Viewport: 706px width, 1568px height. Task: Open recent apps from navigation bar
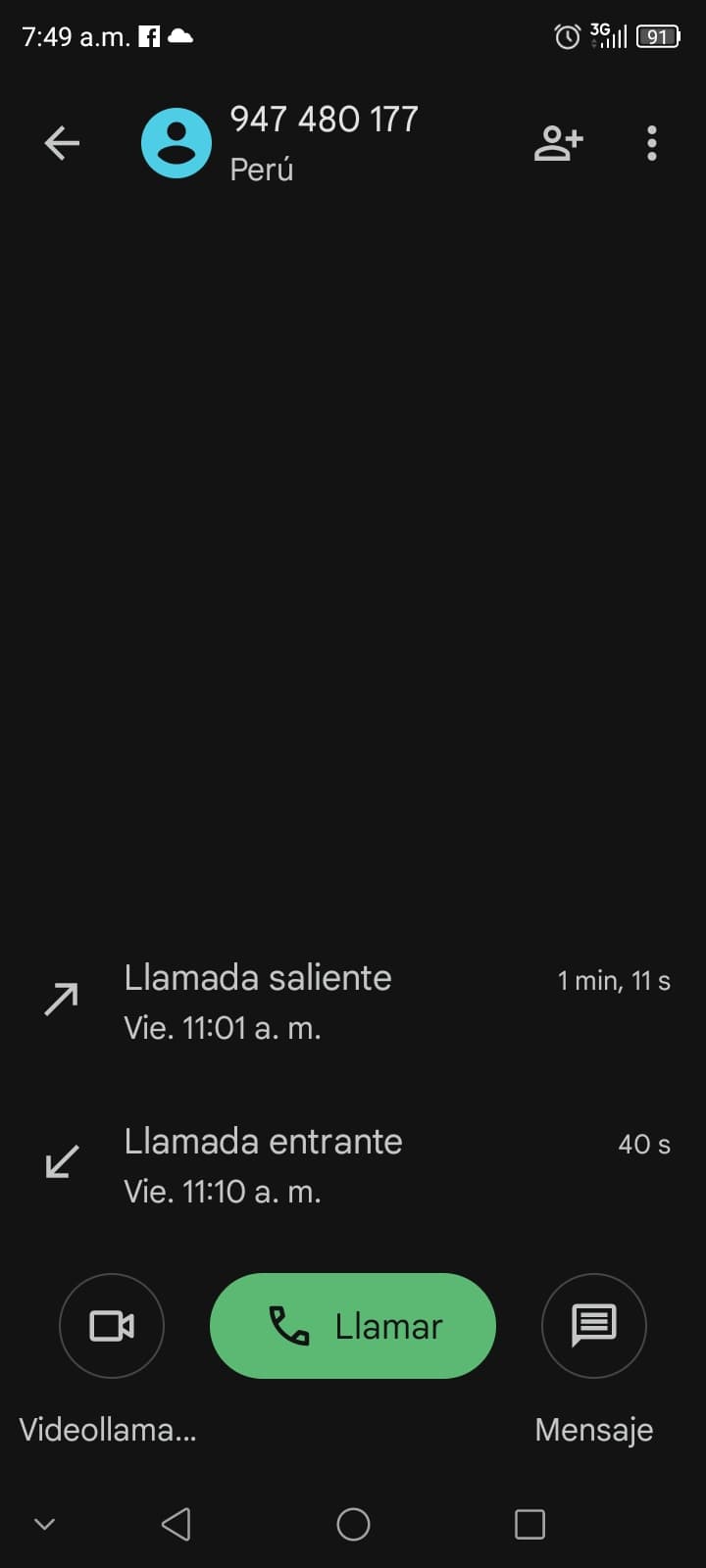coord(529,1524)
